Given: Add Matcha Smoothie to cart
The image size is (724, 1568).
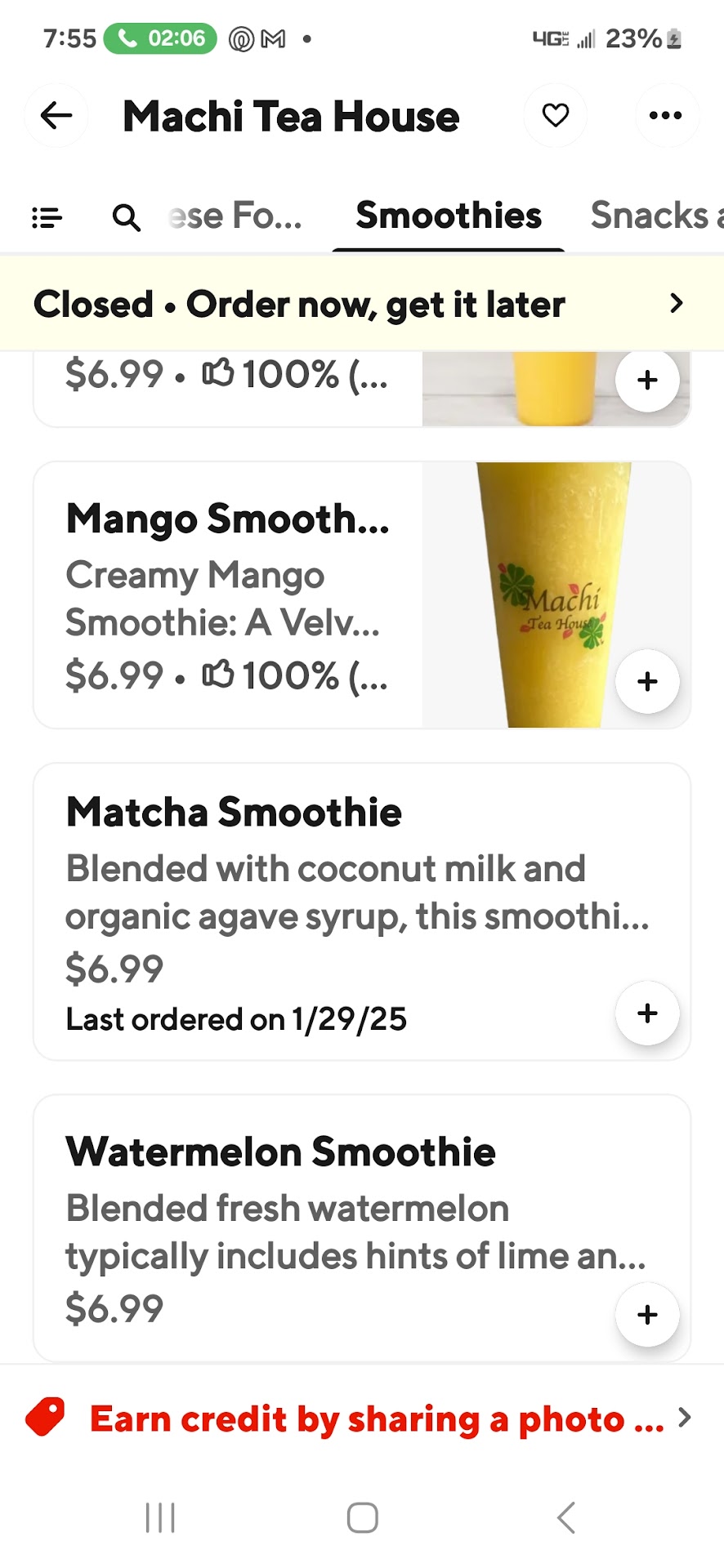Looking at the screenshot, I should point(647,1013).
